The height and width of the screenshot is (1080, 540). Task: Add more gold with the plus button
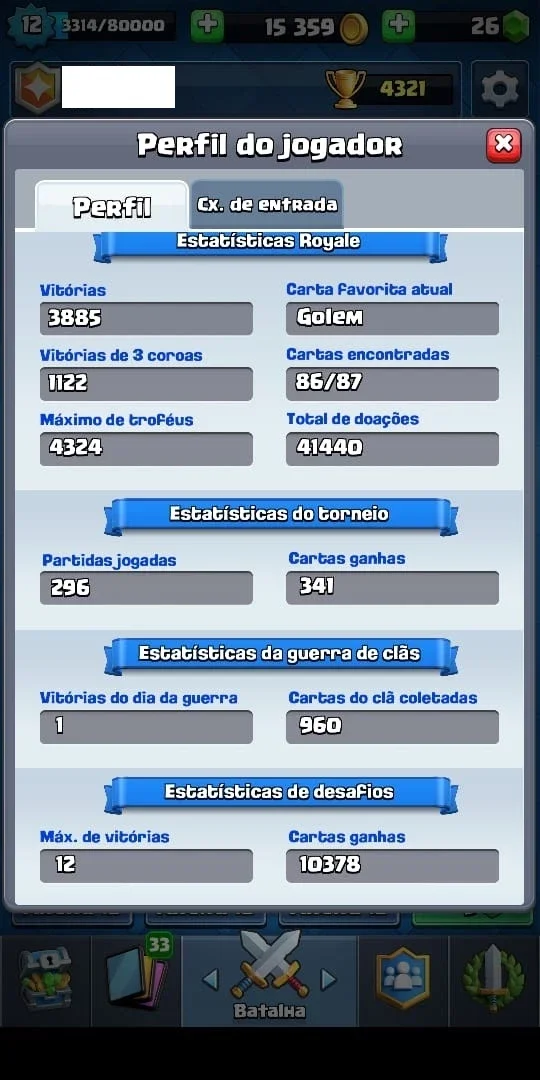click(207, 26)
